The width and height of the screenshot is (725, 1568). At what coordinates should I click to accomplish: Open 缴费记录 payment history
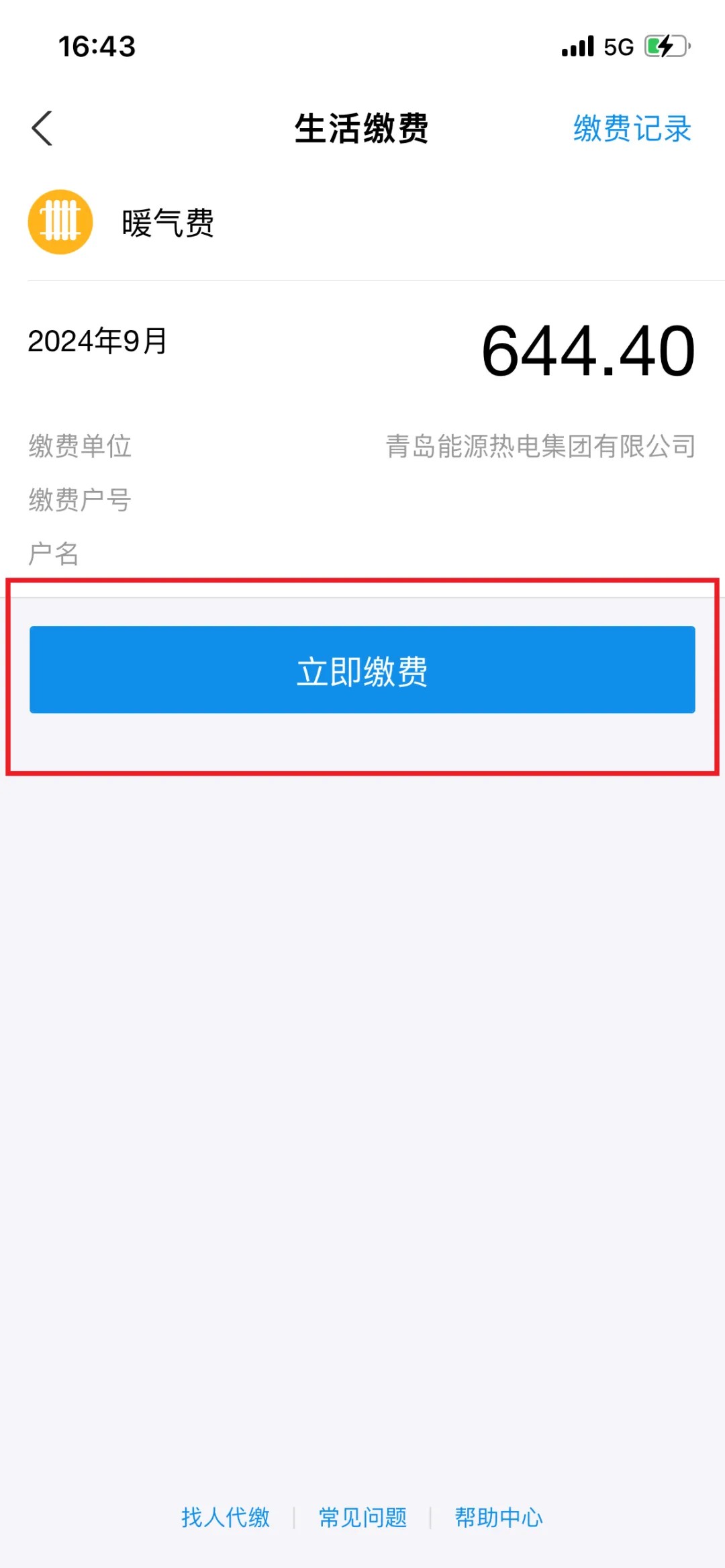[x=632, y=128]
